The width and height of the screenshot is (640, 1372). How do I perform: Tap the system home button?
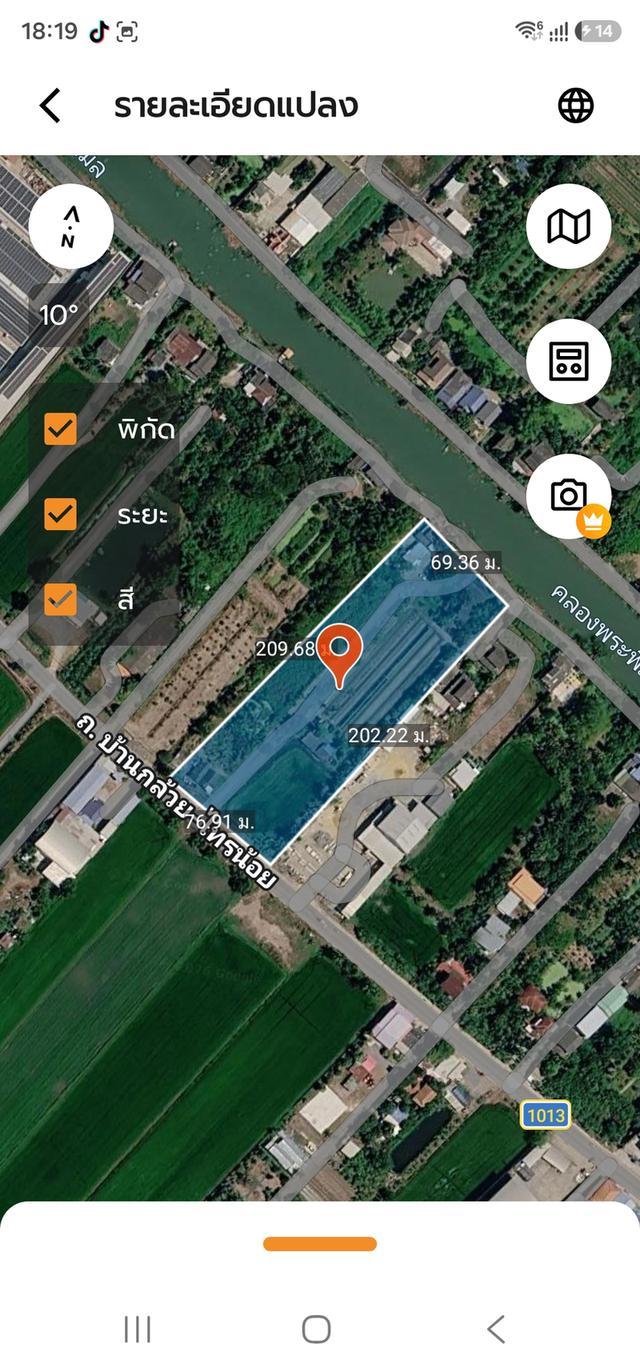pyautogui.click(x=316, y=1329)
